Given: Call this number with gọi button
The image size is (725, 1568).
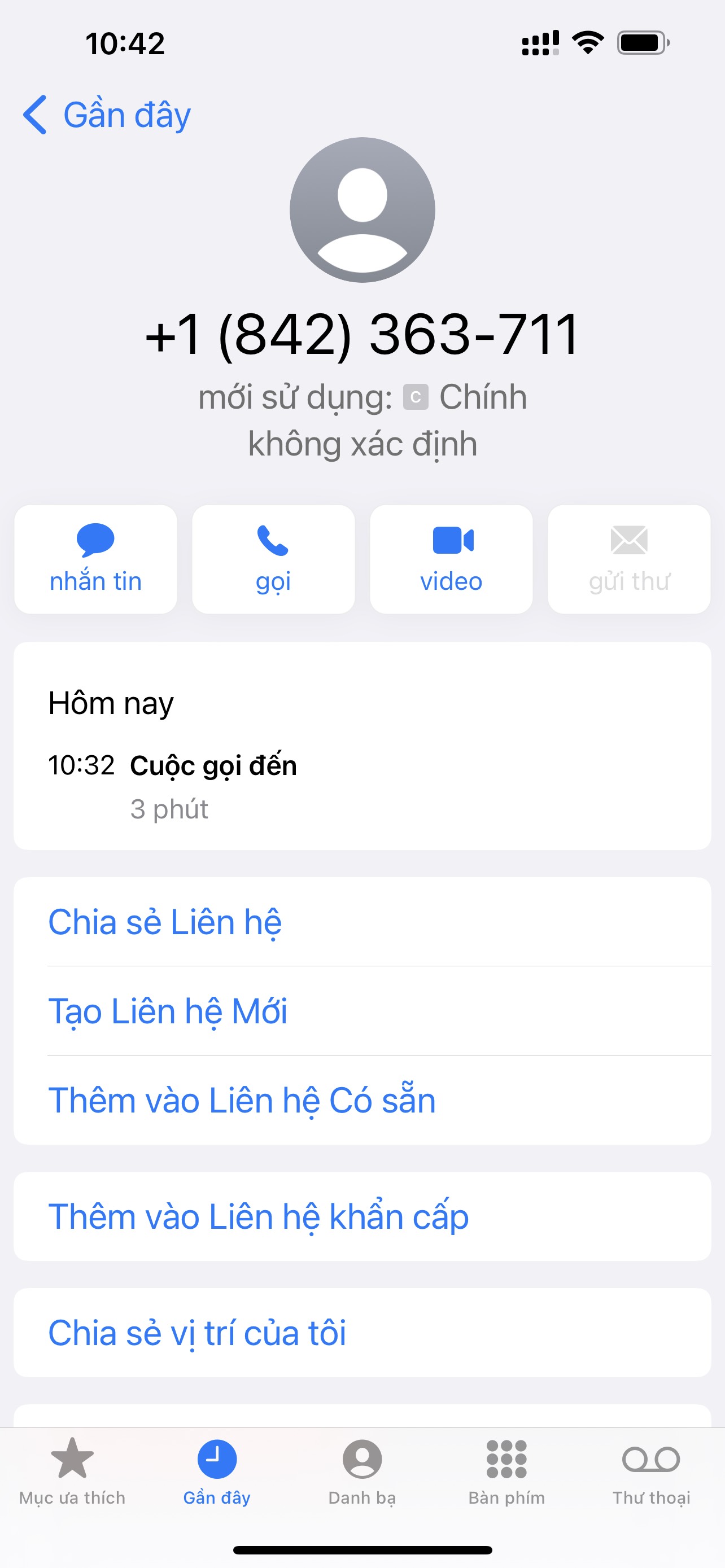Looking at the screenshot, I should click(273, 559).
